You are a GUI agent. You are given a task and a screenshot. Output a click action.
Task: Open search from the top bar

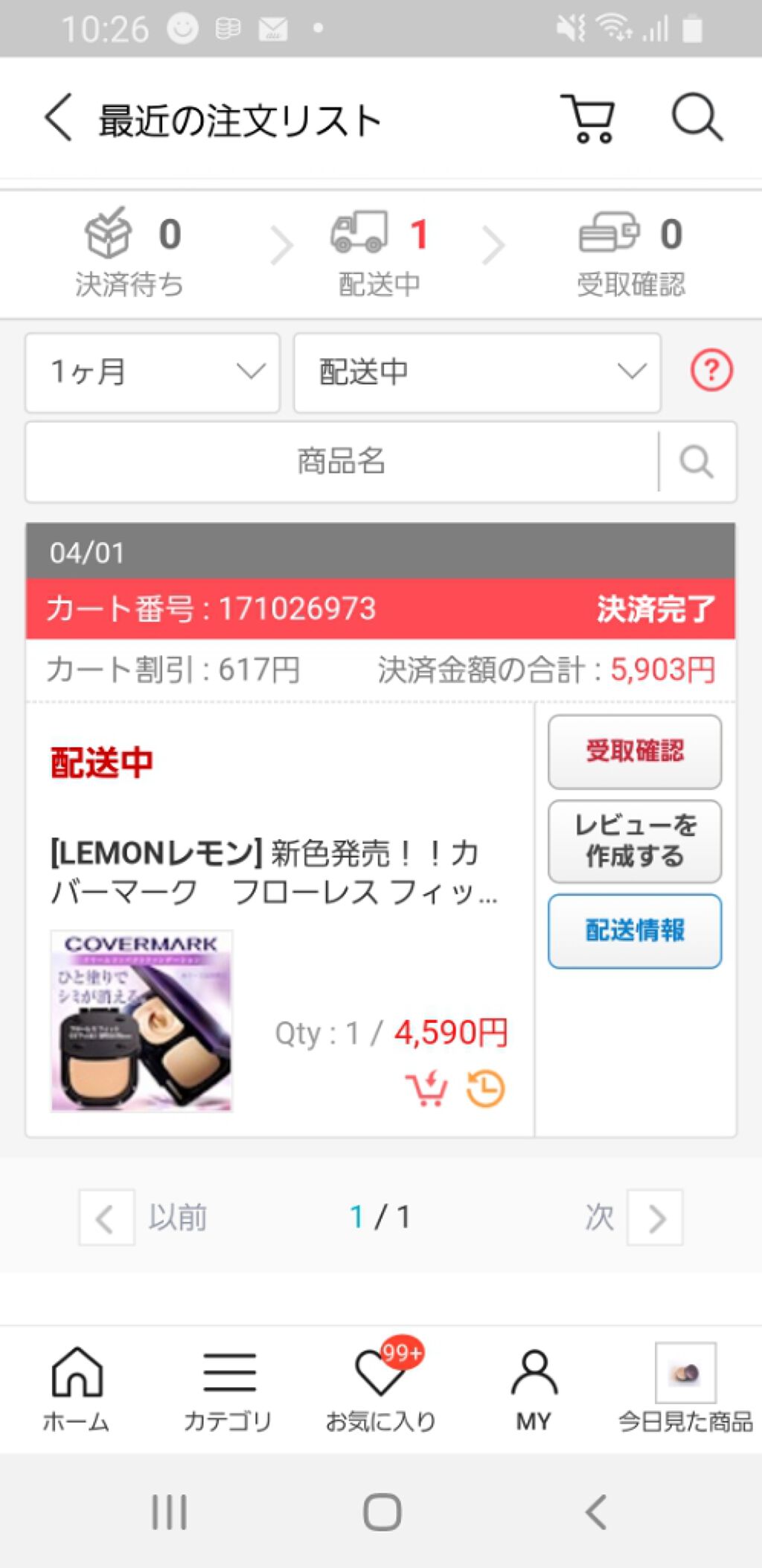point(697,118)
